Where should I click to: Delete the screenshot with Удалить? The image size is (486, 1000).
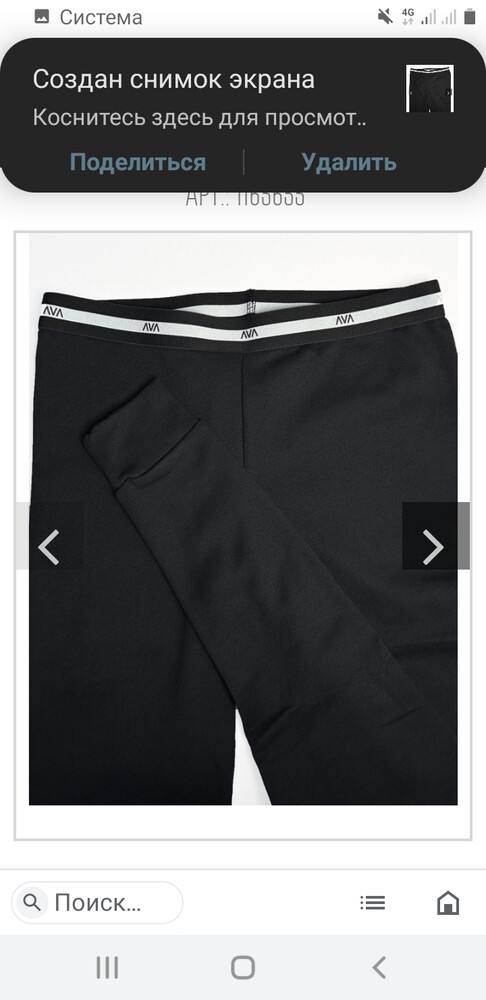pos(349,163)
